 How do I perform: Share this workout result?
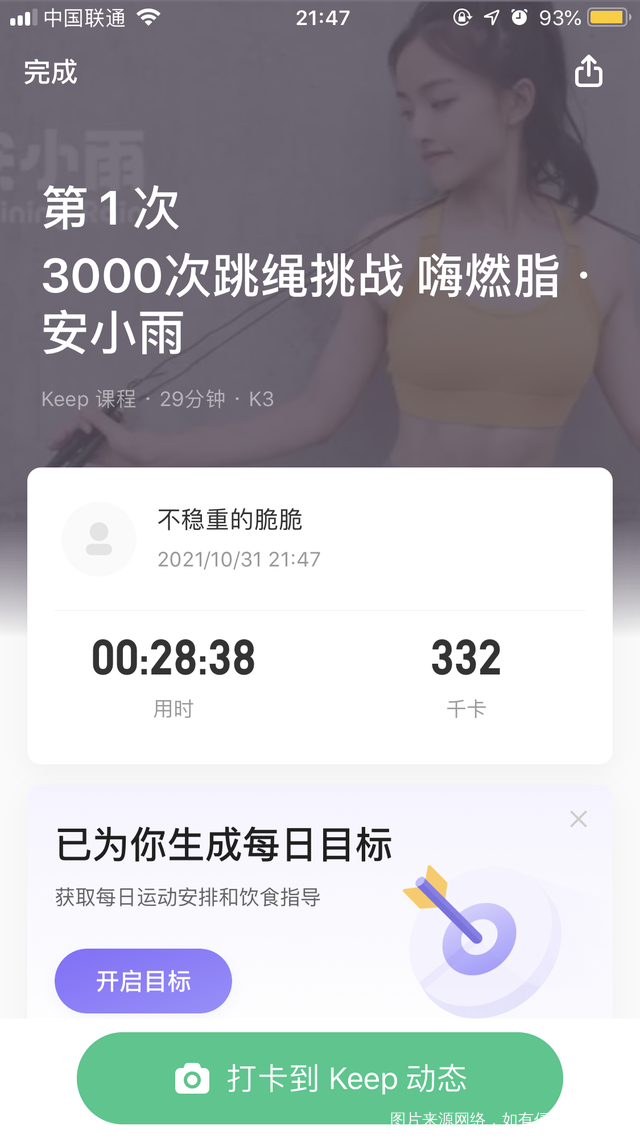[589, 72]
